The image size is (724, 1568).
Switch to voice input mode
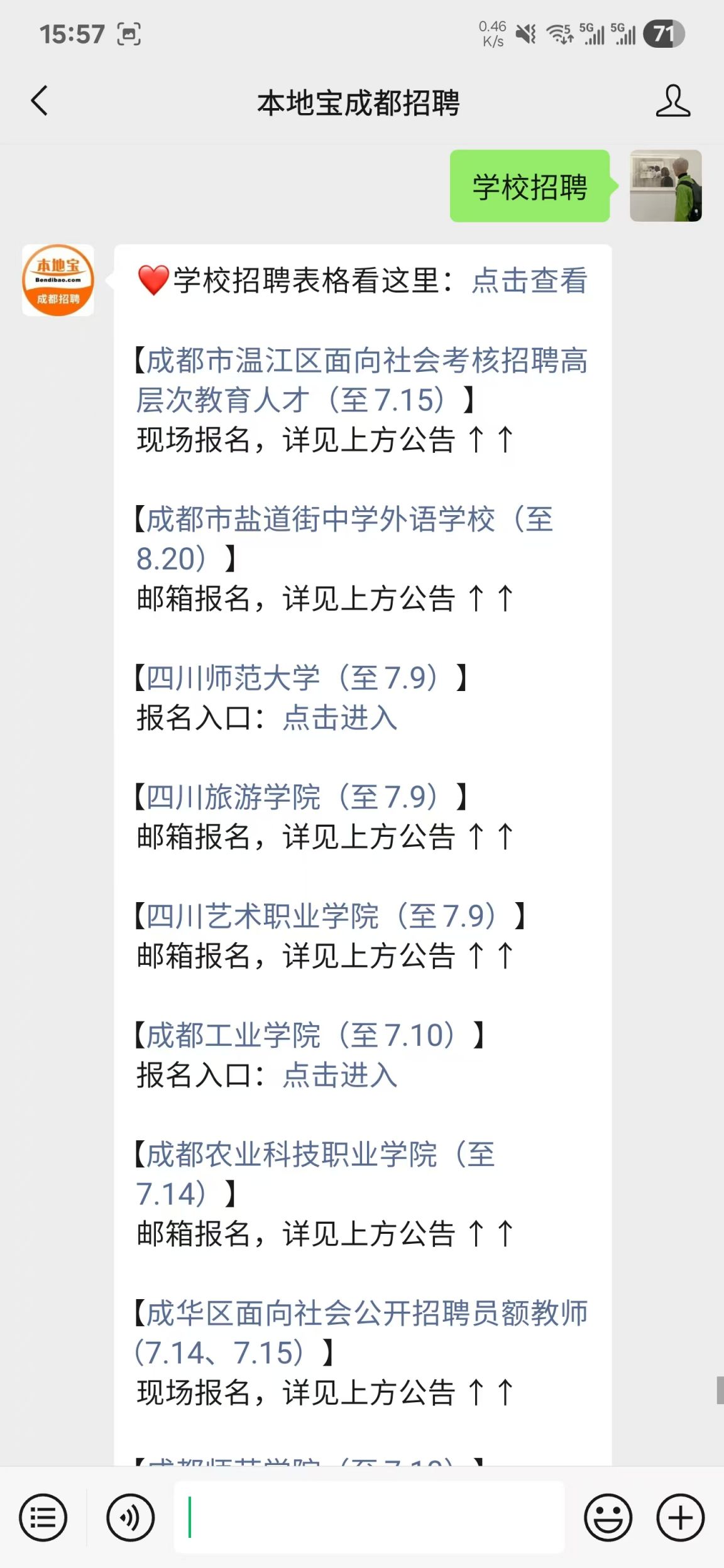click(x=130, y=1517)
